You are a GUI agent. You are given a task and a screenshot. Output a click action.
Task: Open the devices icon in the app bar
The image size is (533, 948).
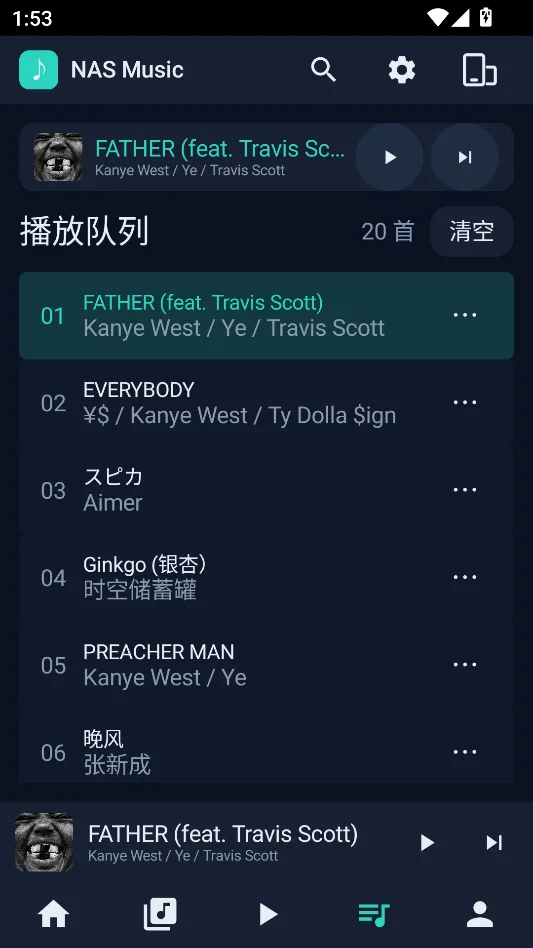(x=480, y=70)
